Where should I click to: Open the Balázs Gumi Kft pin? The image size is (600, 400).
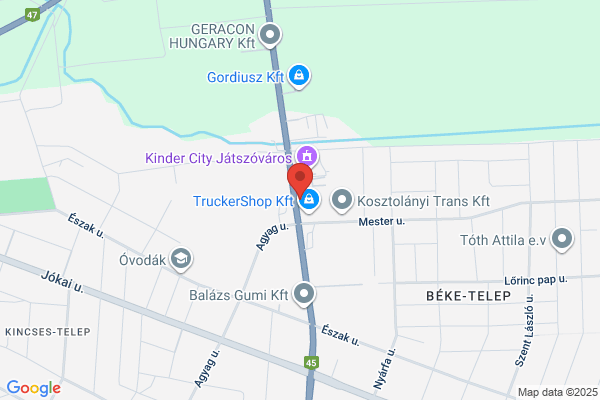[304, 295]
